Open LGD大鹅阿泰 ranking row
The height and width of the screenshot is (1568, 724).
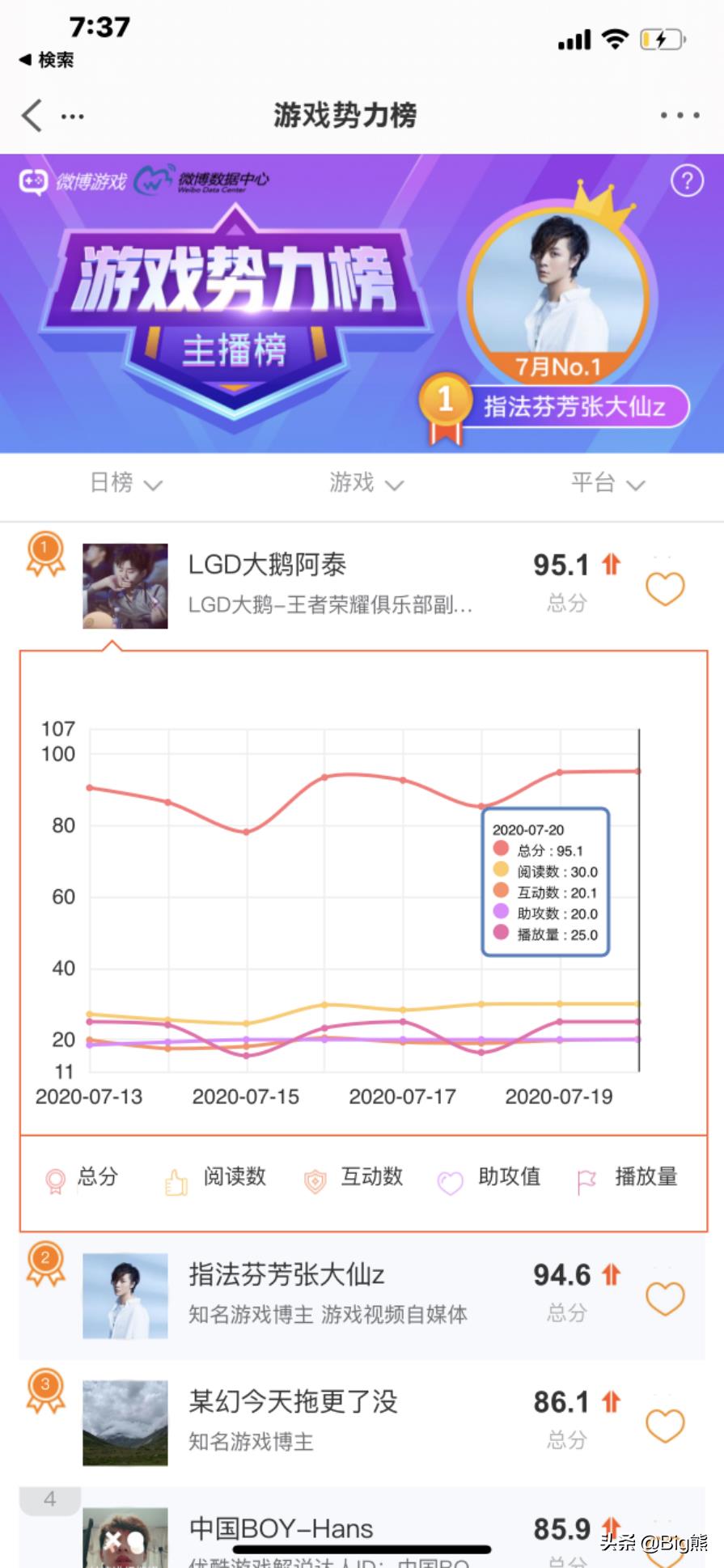click(324, 584)
